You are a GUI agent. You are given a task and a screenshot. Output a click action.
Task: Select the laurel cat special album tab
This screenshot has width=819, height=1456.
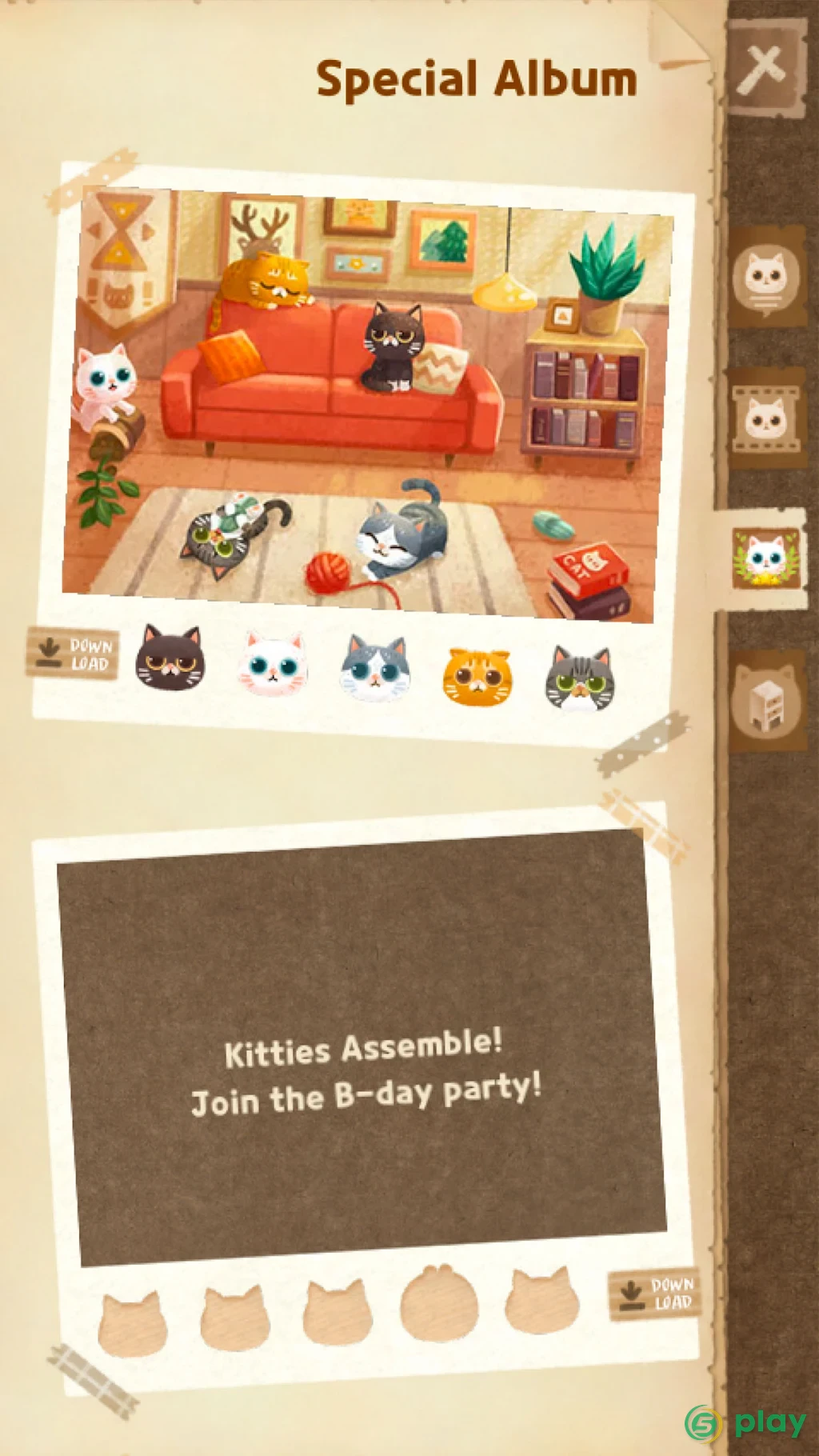tap(766, 558)
